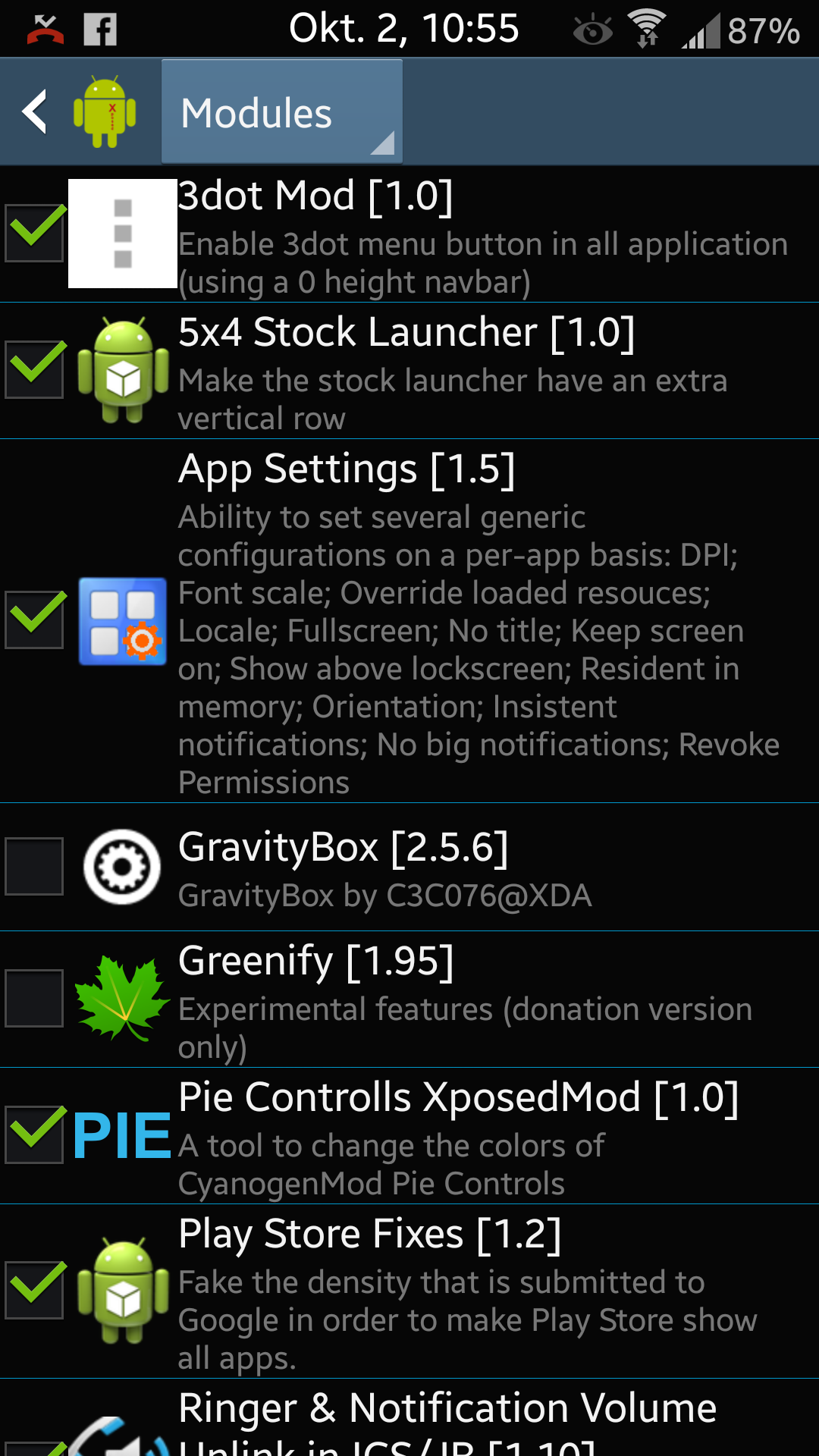Go back using the arrow beside the Xposed icon

tap(35, 112)
